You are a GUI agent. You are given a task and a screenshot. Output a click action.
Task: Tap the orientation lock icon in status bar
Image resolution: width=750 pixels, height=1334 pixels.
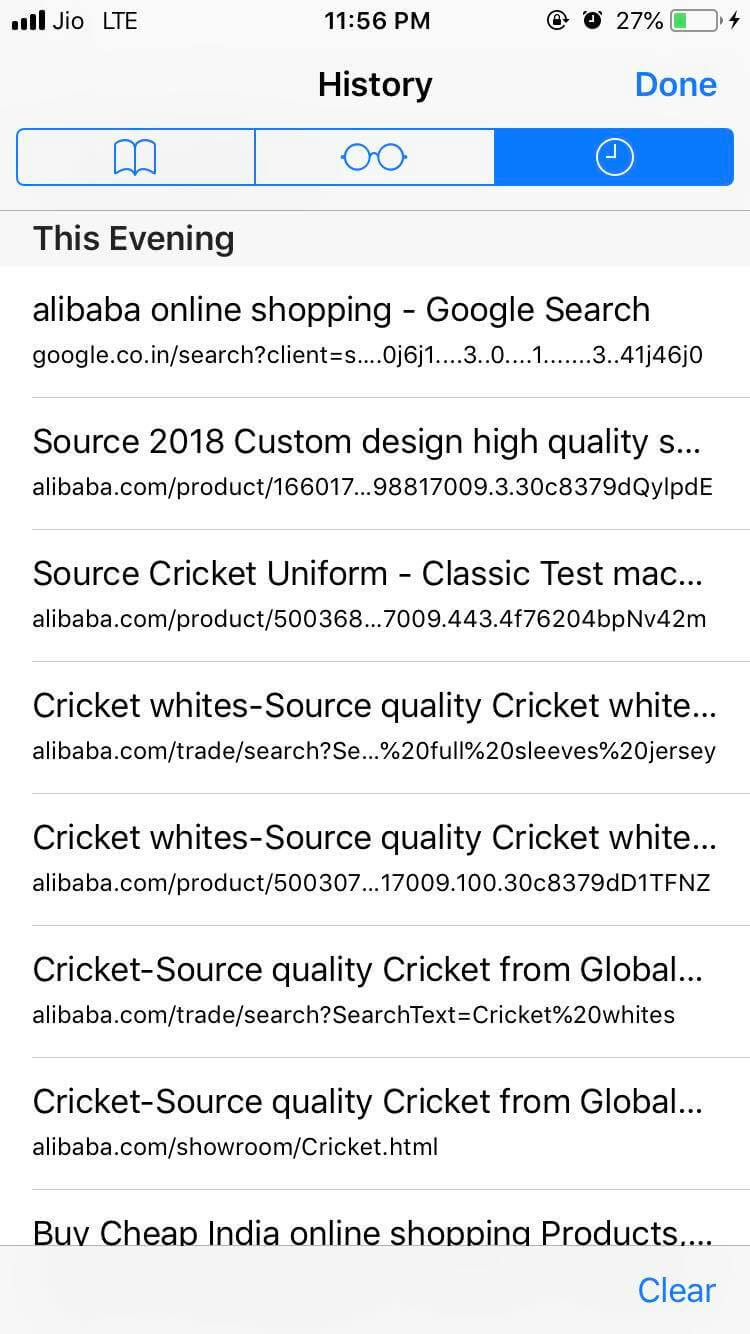pyautogui.click(x=557, y=19)
